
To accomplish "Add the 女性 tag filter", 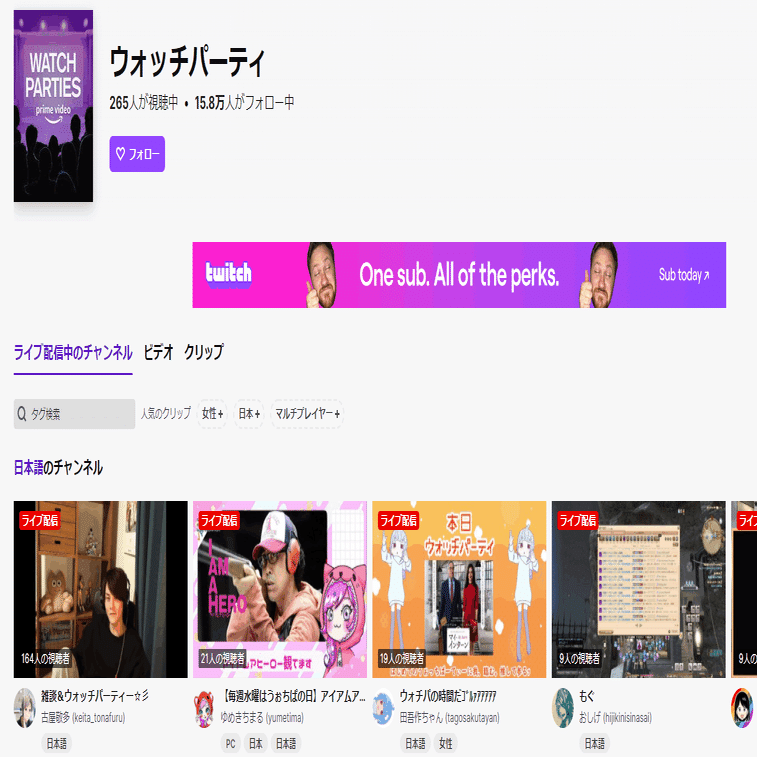I will [x=212, y=414].
